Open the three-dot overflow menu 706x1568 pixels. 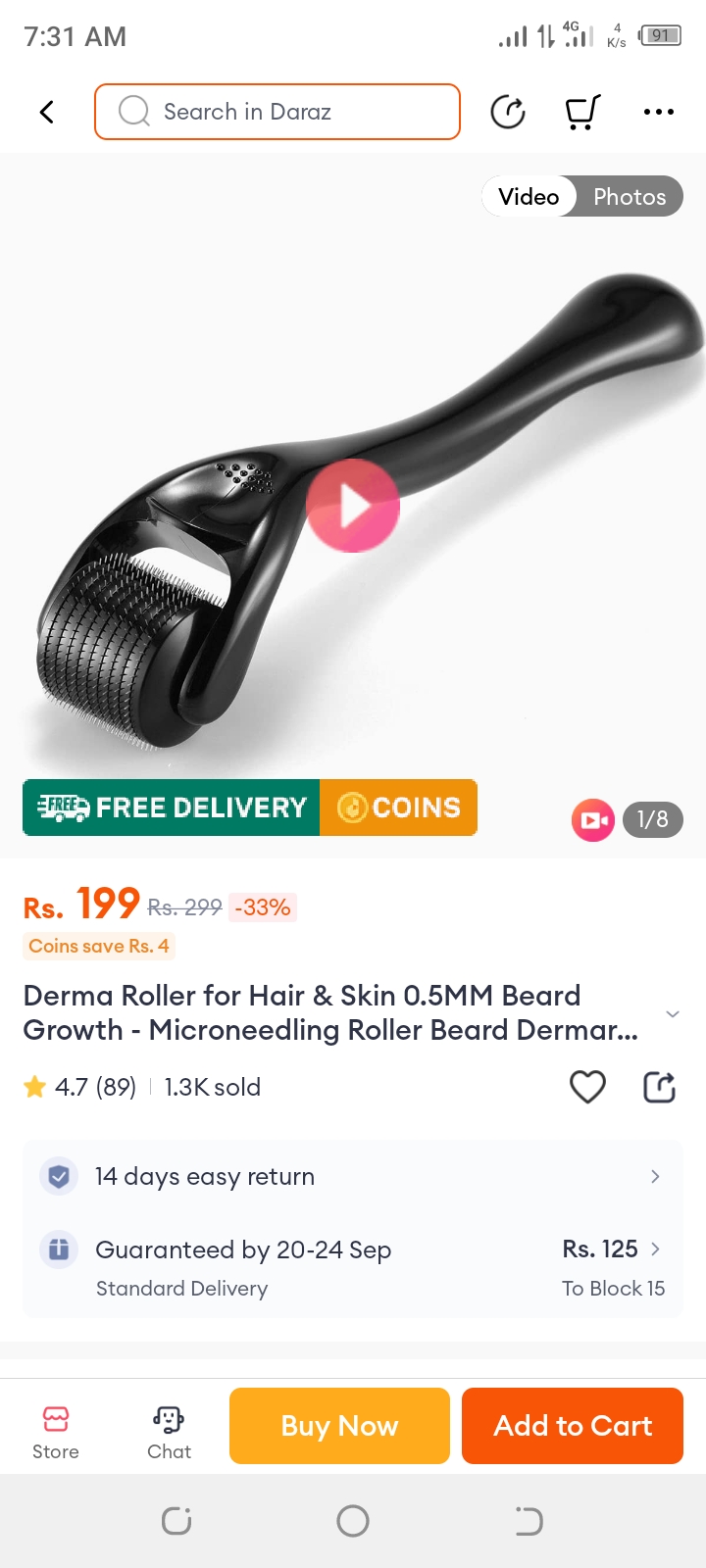658,112
